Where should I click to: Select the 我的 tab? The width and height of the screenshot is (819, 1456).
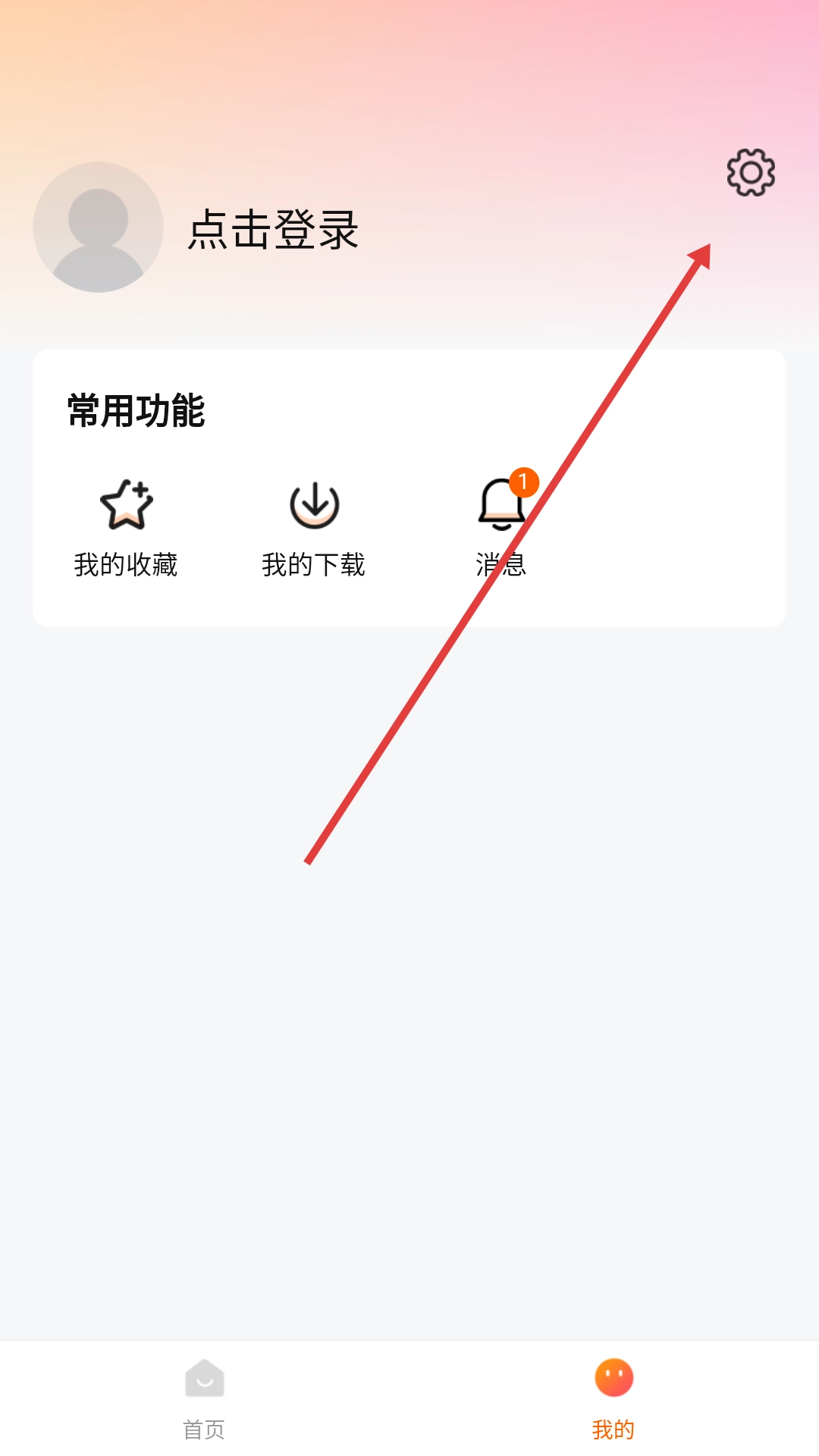click(613, 1398)
